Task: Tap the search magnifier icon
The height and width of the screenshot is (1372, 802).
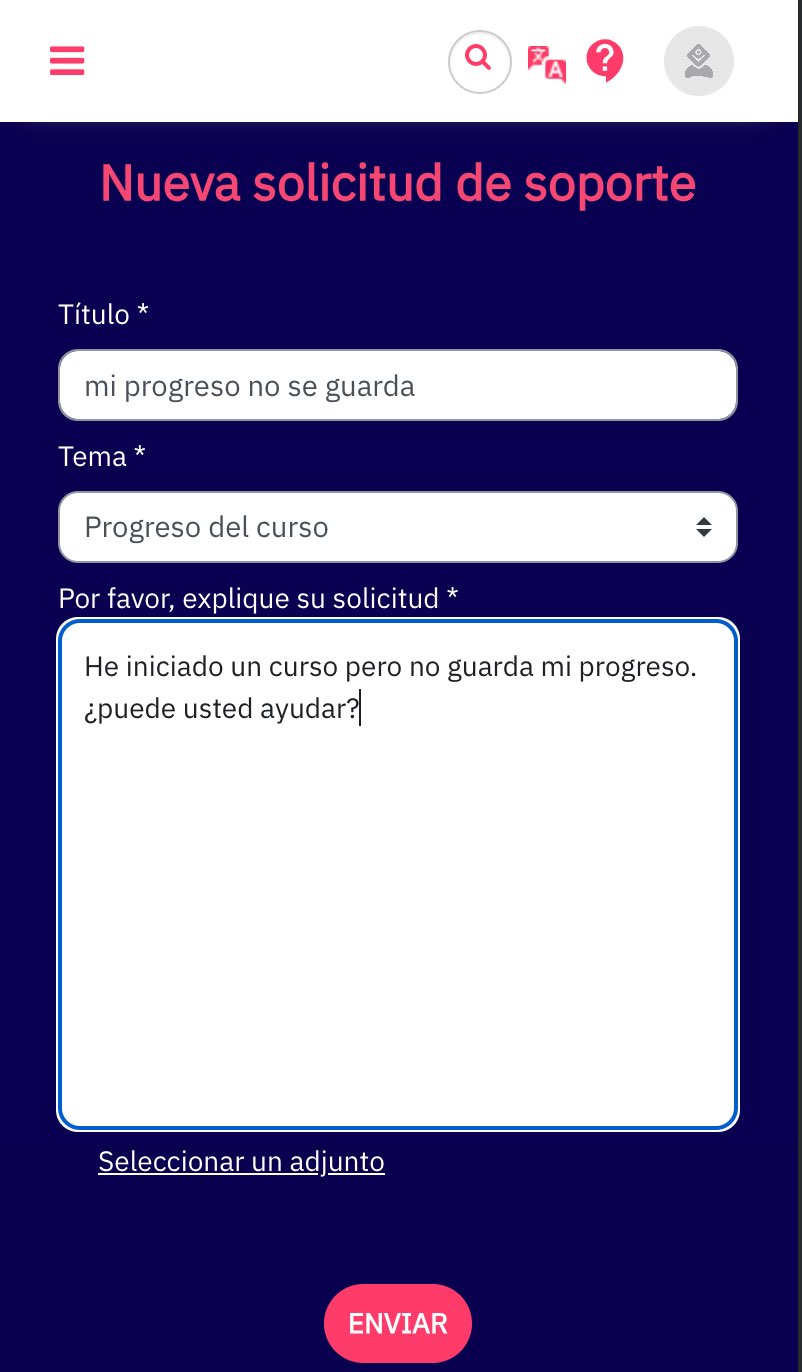Action: [480, 62]
